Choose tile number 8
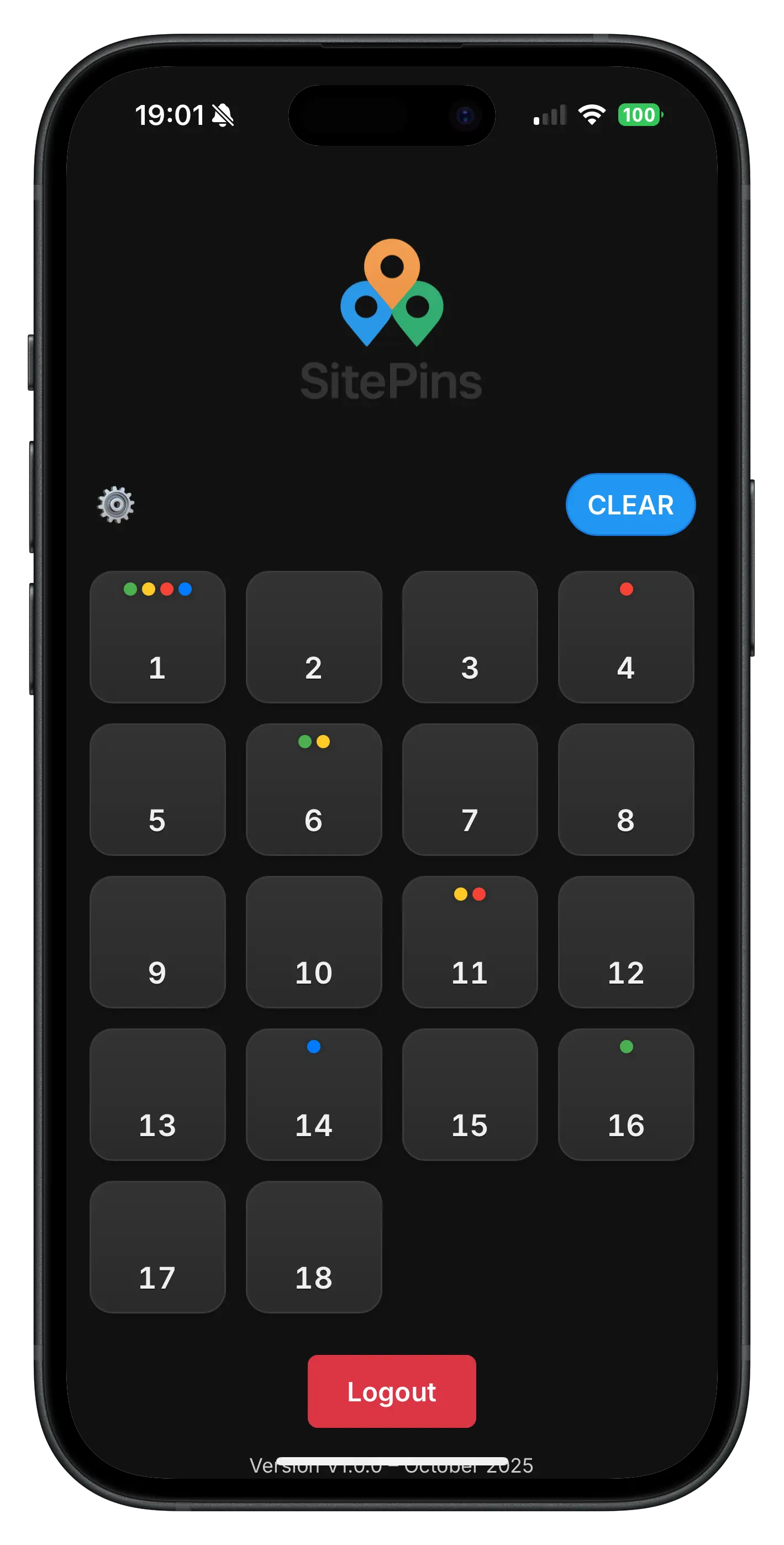This screenshot has height=1545, width=784. click(x=625, y=789)
